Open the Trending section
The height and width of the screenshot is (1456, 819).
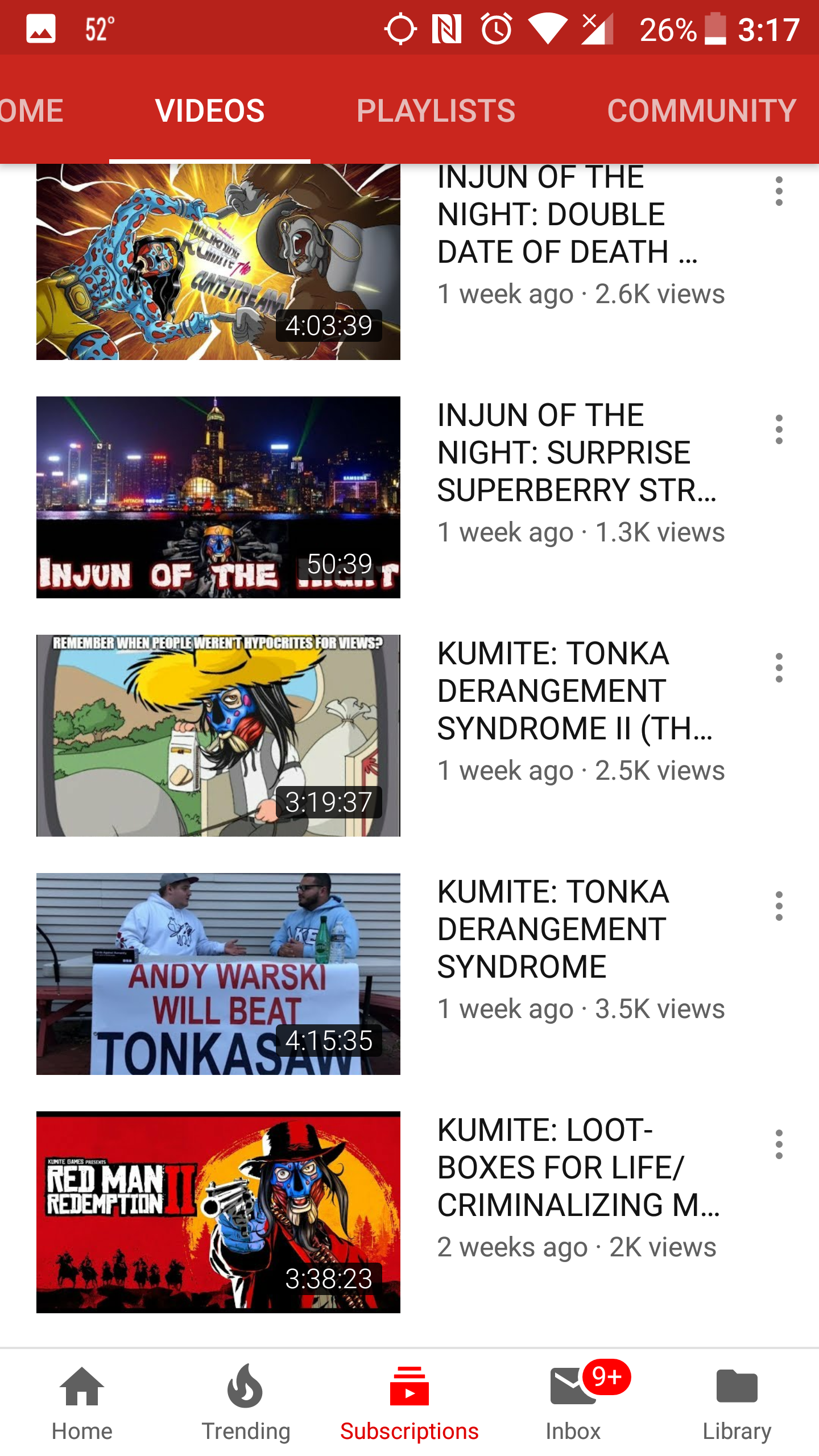(246, 1403)
